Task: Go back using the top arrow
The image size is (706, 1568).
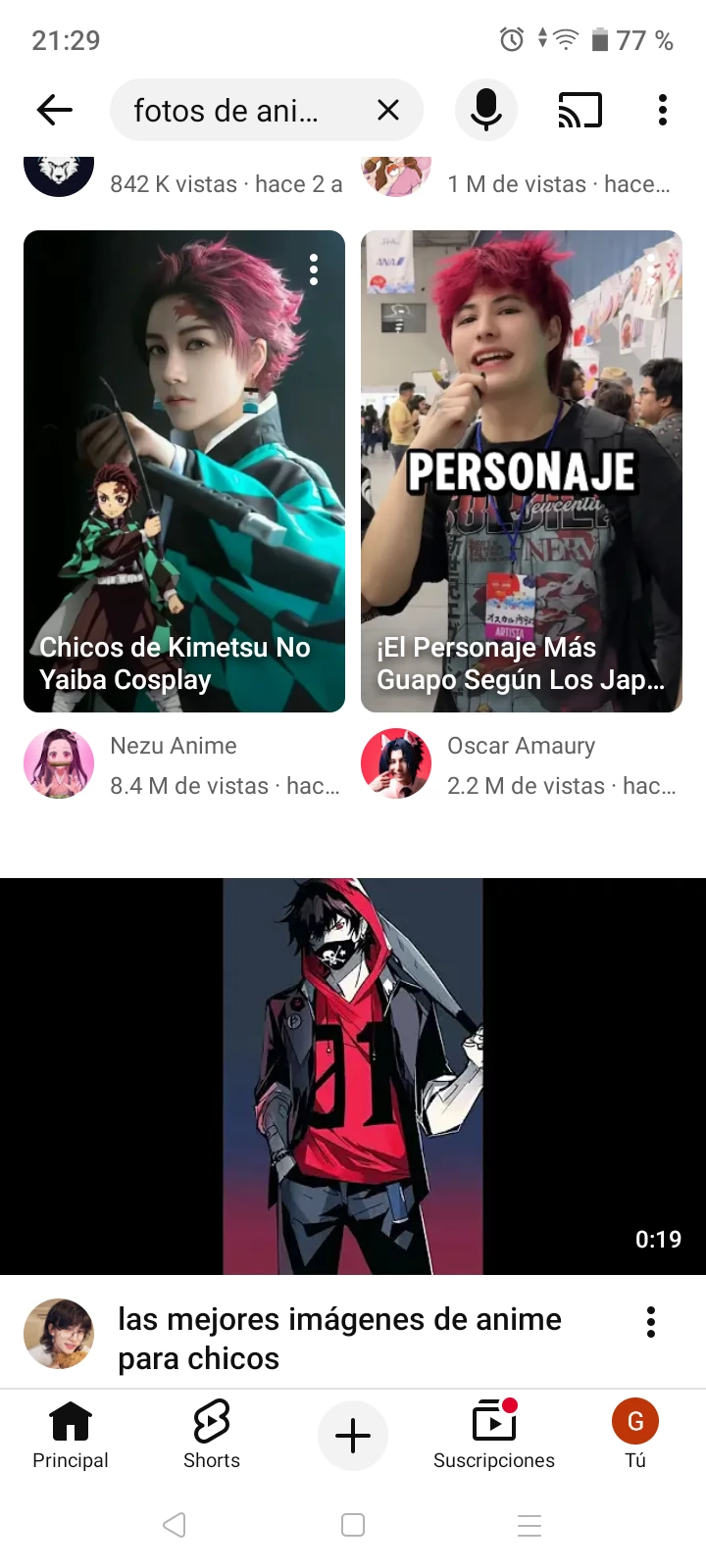Action: 55,110
